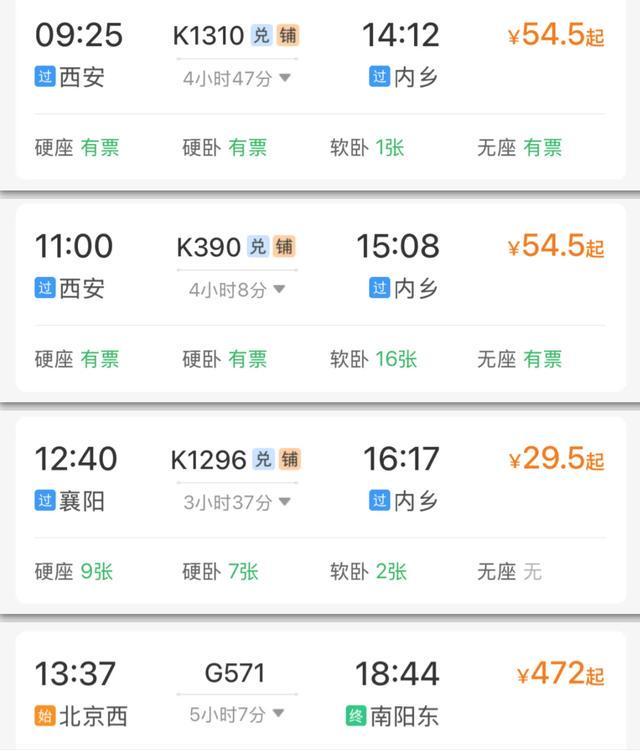Open the K1310 train departing 09:25
Viewport: 640px width, 751px height.
point(208,36)
